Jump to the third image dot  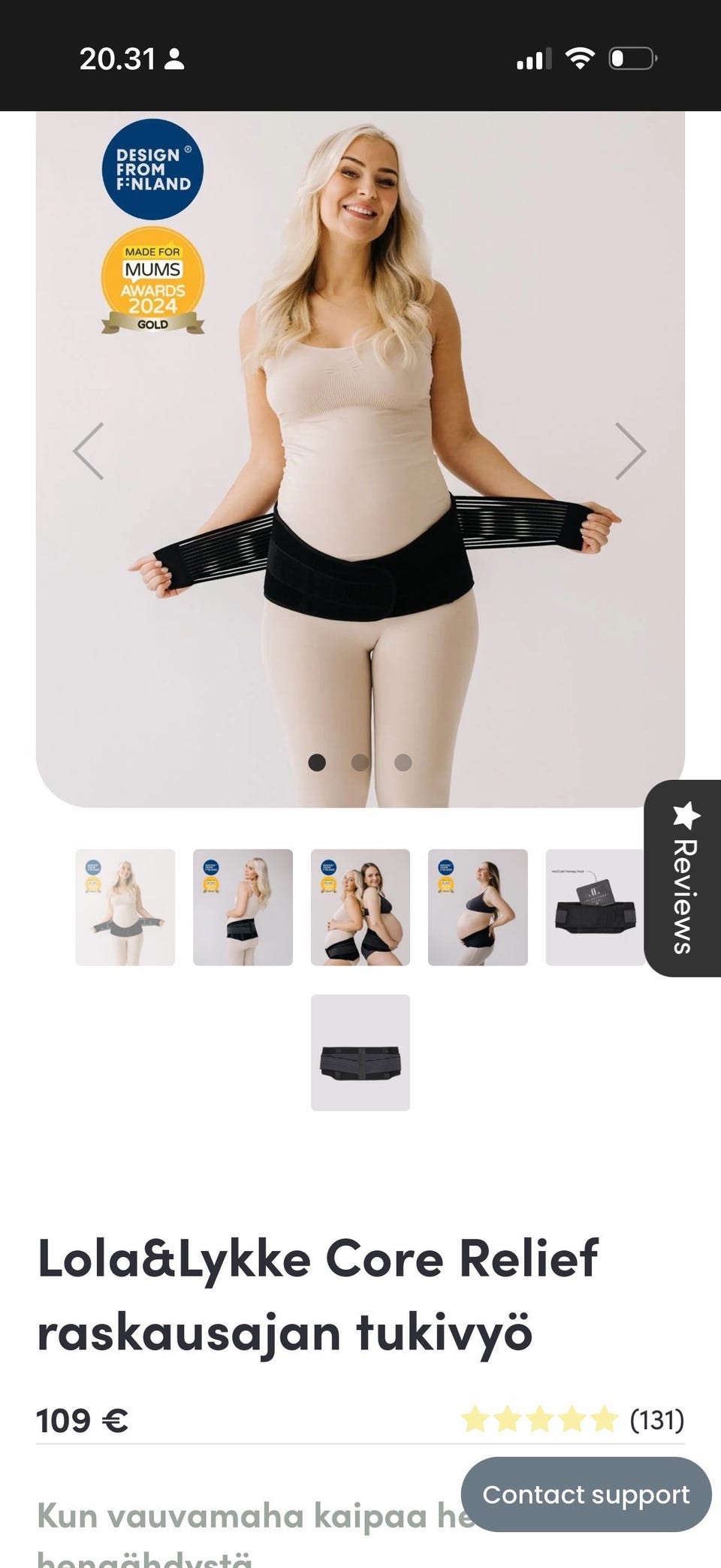coord(403,763)
